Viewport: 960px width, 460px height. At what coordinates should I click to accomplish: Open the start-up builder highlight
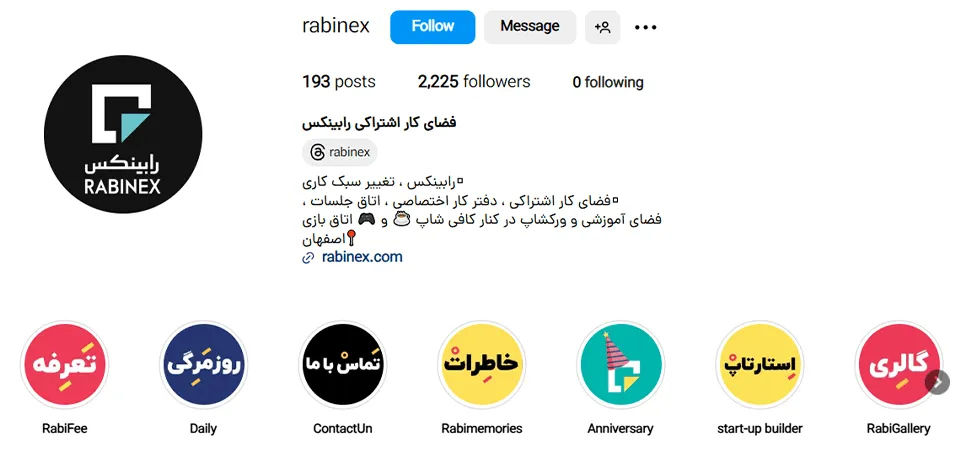[x=759, y=365]
